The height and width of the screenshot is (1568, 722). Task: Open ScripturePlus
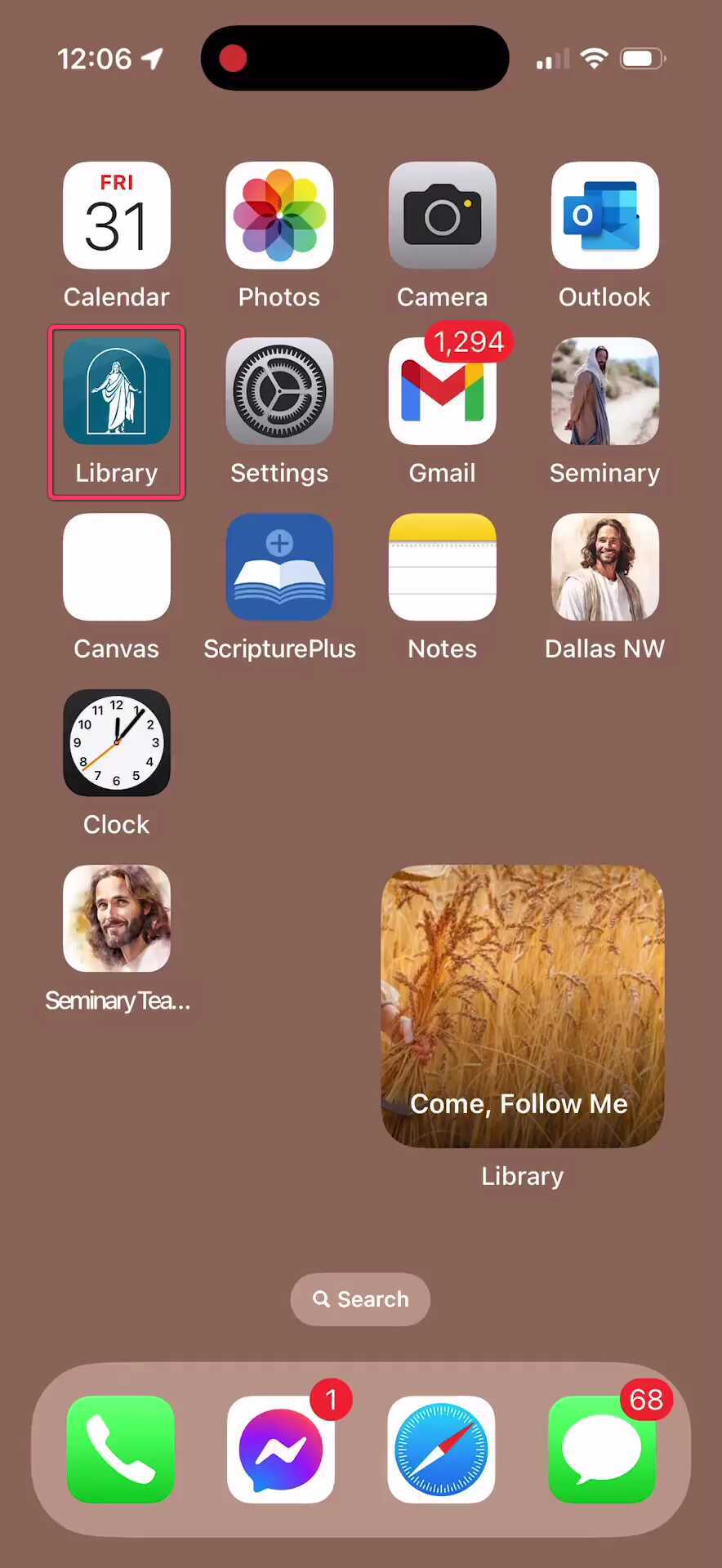pos(279,567)
